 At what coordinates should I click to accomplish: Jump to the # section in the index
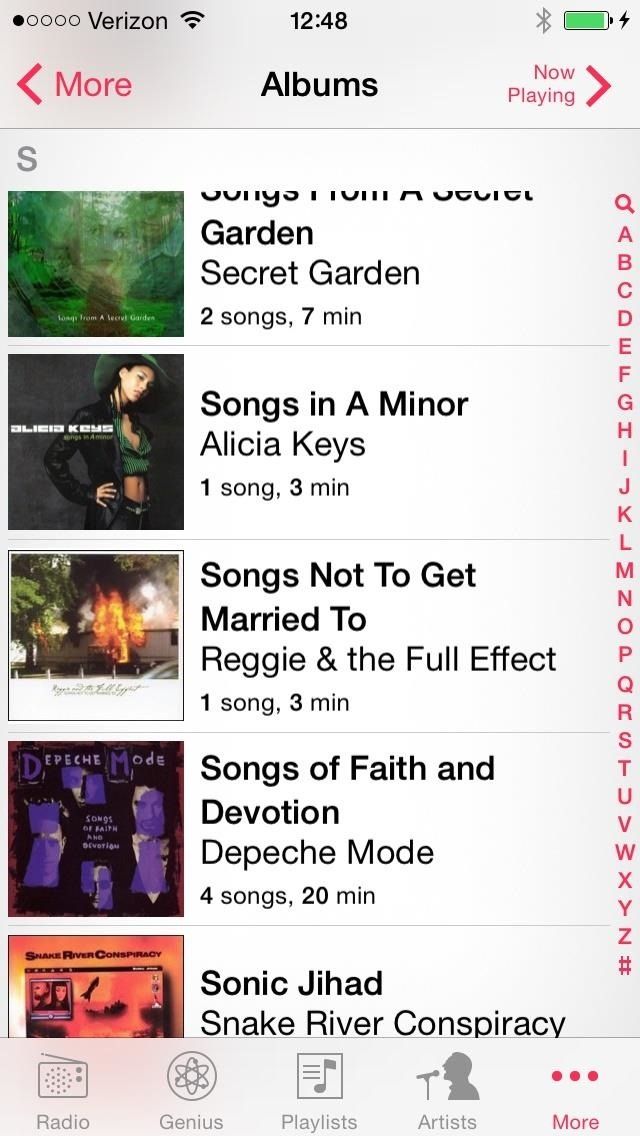(x=624, y=965)
